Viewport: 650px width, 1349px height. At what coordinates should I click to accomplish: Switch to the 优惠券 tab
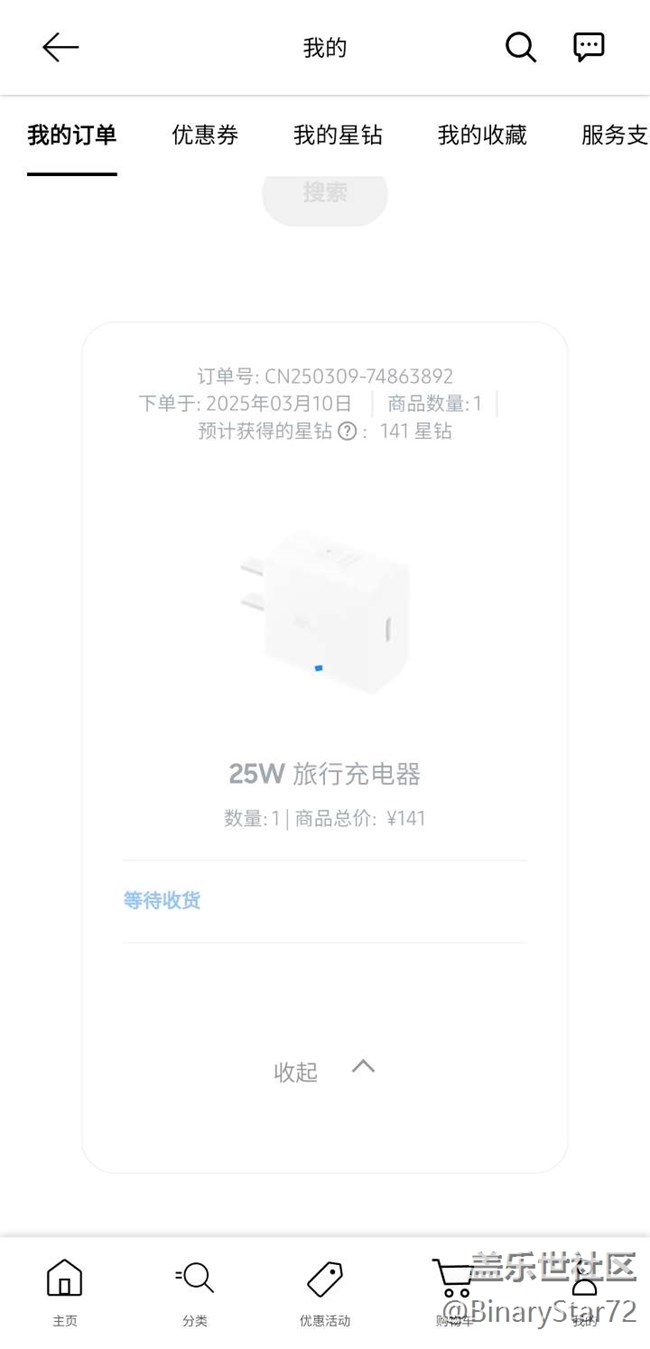[205, 135]
